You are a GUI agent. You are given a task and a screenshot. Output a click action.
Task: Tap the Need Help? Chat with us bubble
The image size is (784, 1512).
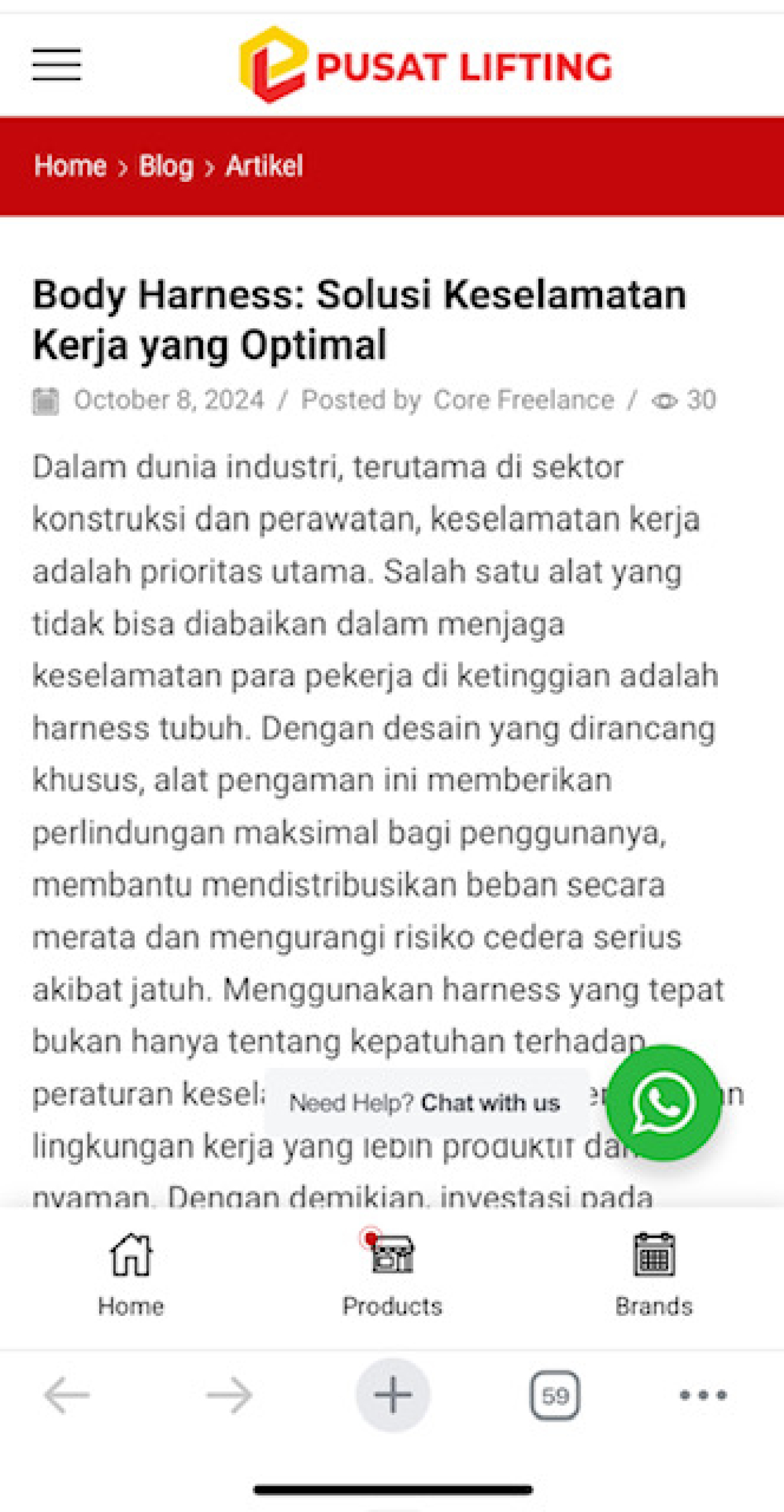pyautogui.click(x=425, y=1103)
